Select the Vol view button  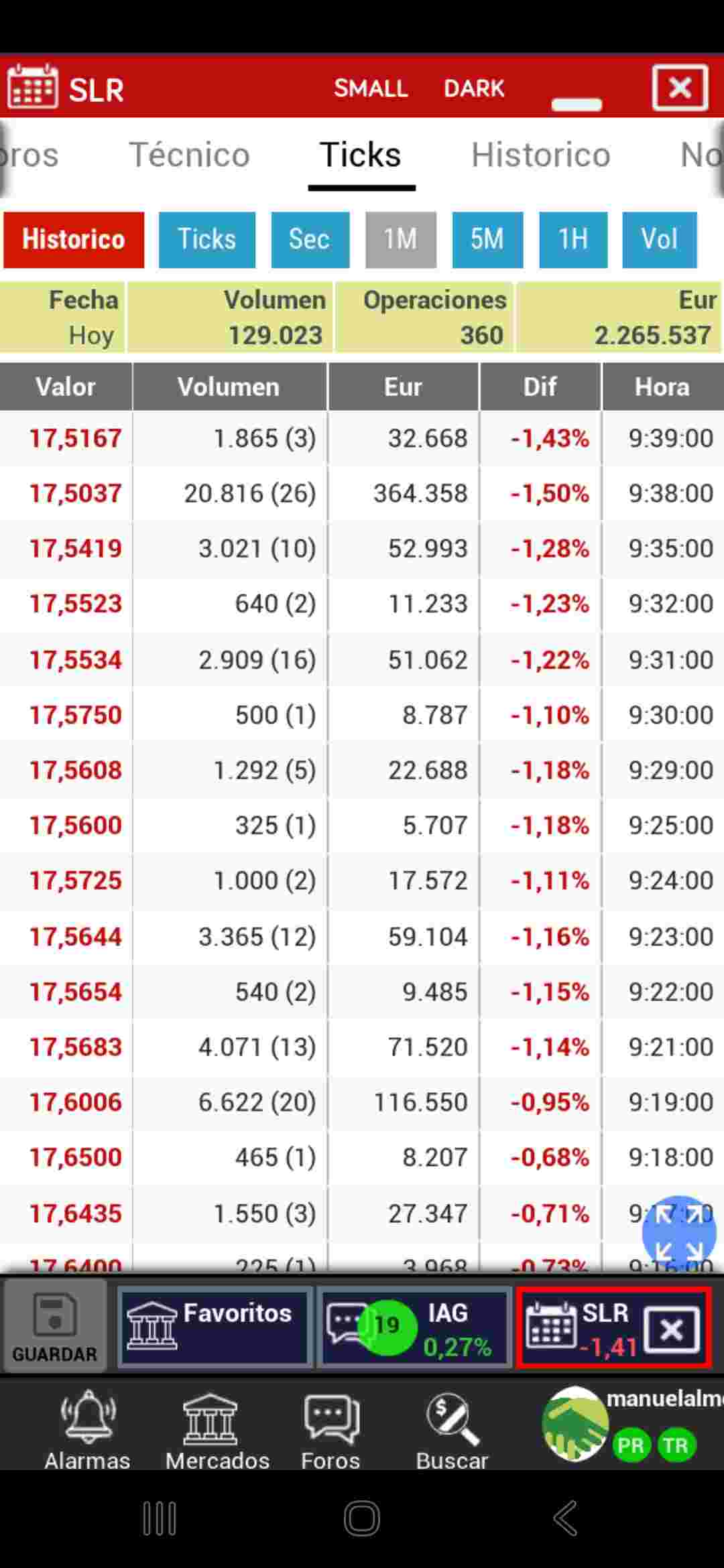coord(659,239)
